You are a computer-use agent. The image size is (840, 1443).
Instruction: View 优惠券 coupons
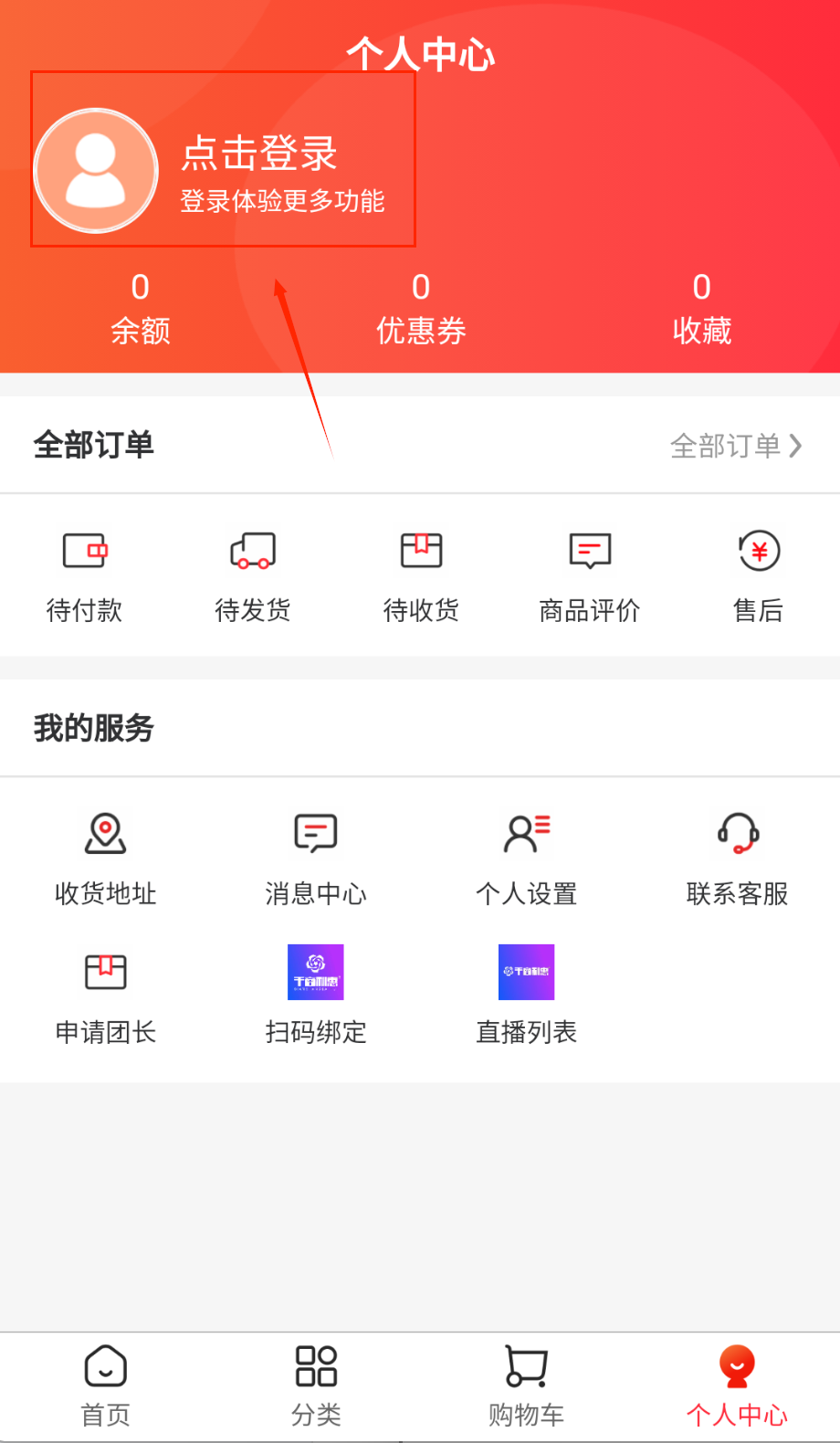[421, 309]
